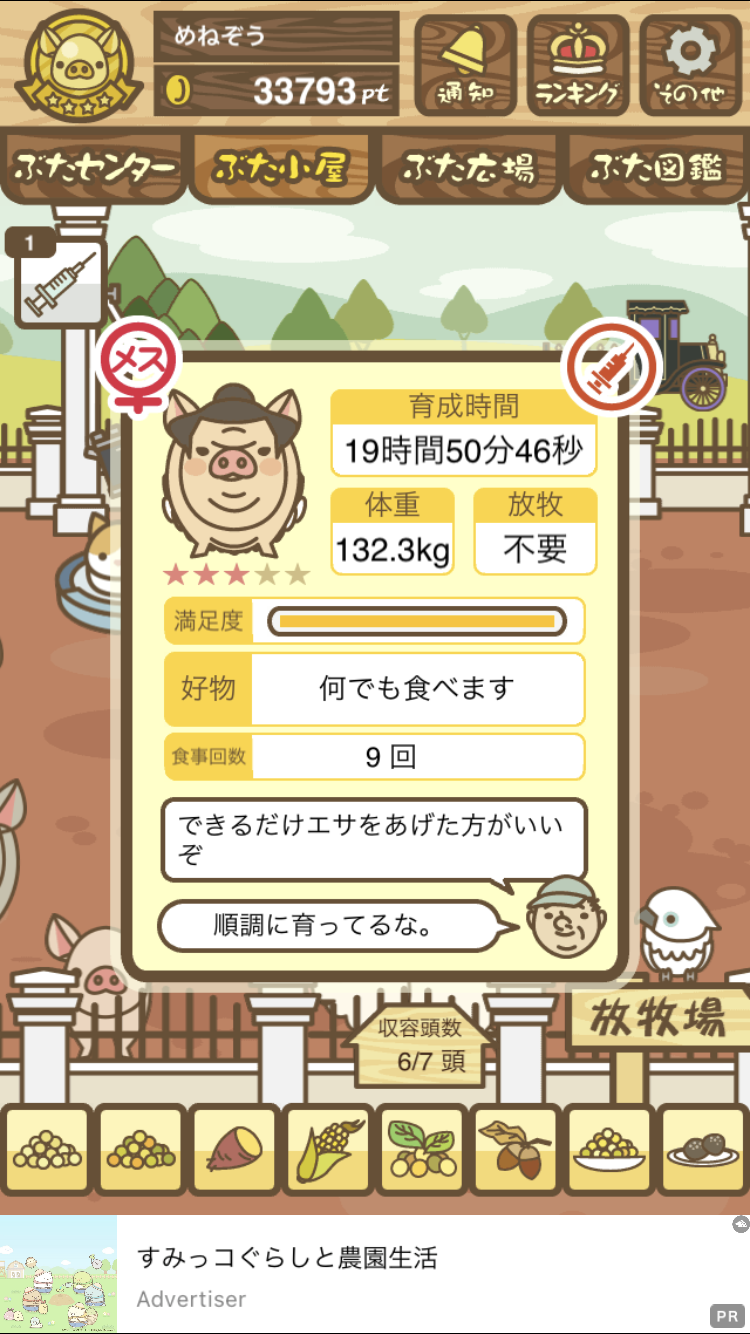Switch to the ぶたセンター tab
Image resolution: width=750 pixels, height=1334 pixels.
point(95,168)
